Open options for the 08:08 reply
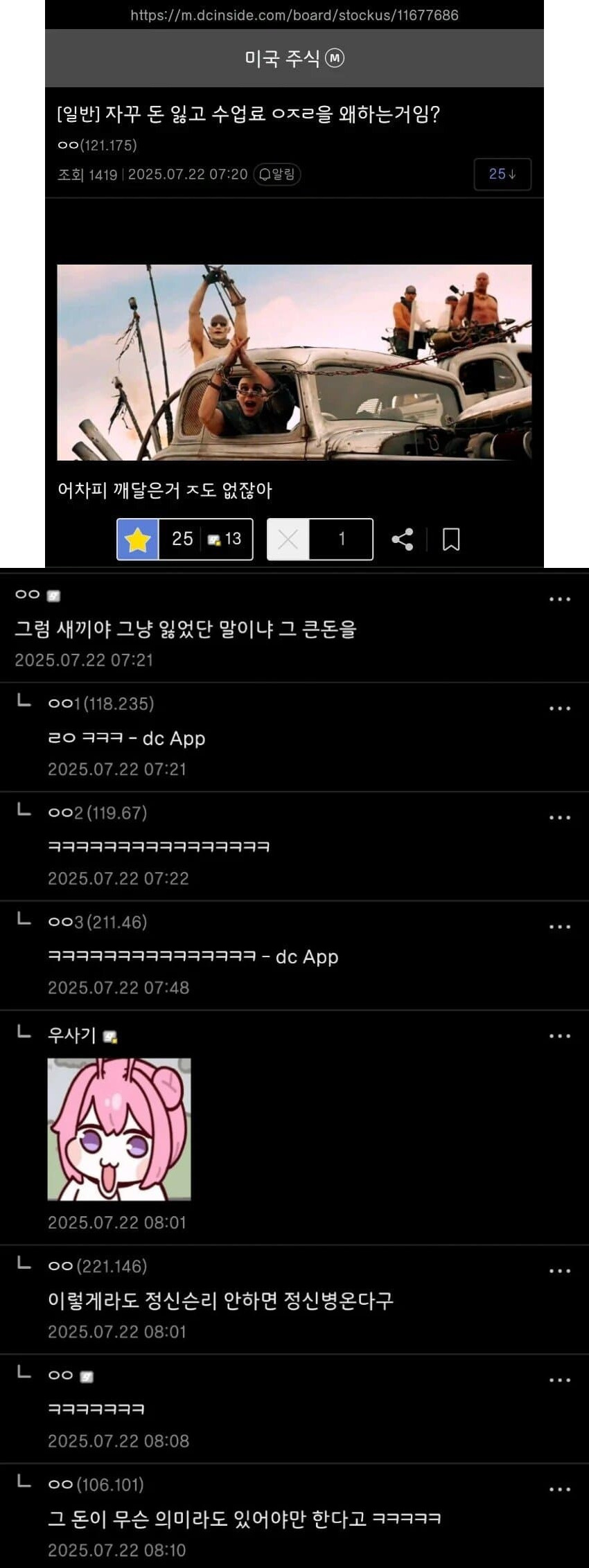 [x=559, y=1380]
